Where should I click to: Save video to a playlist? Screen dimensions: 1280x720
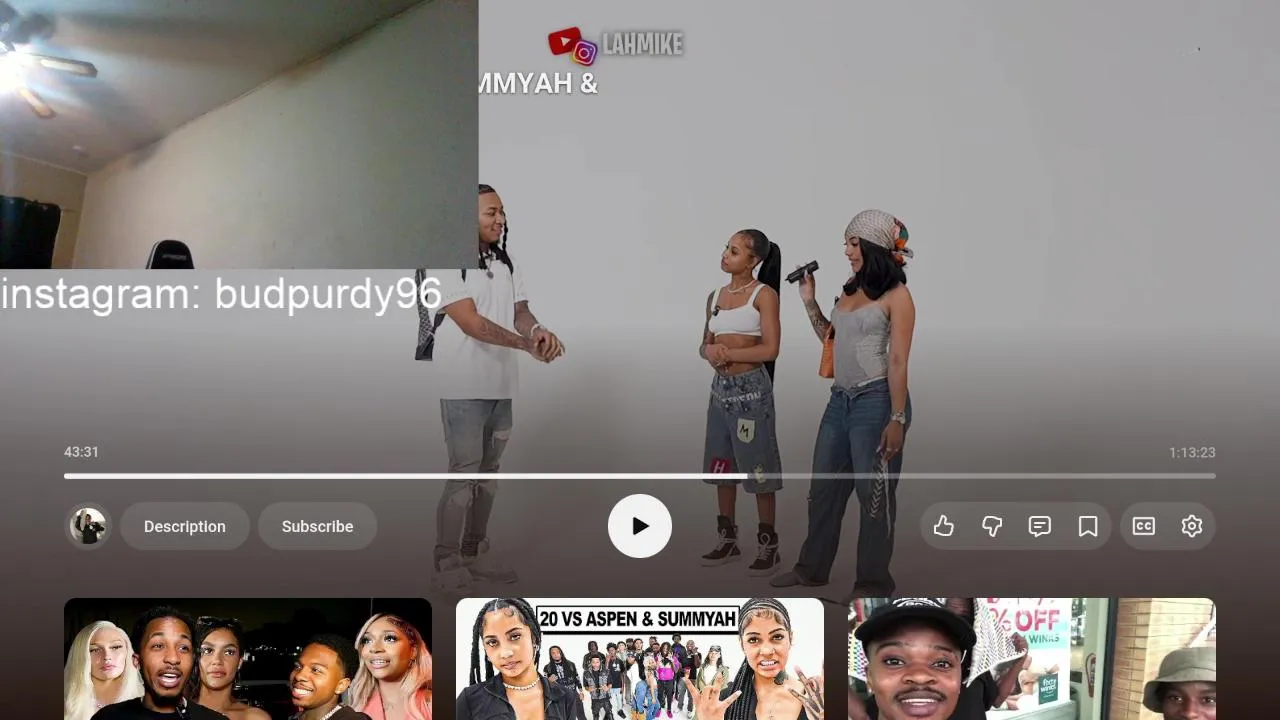pos(1088,526)
